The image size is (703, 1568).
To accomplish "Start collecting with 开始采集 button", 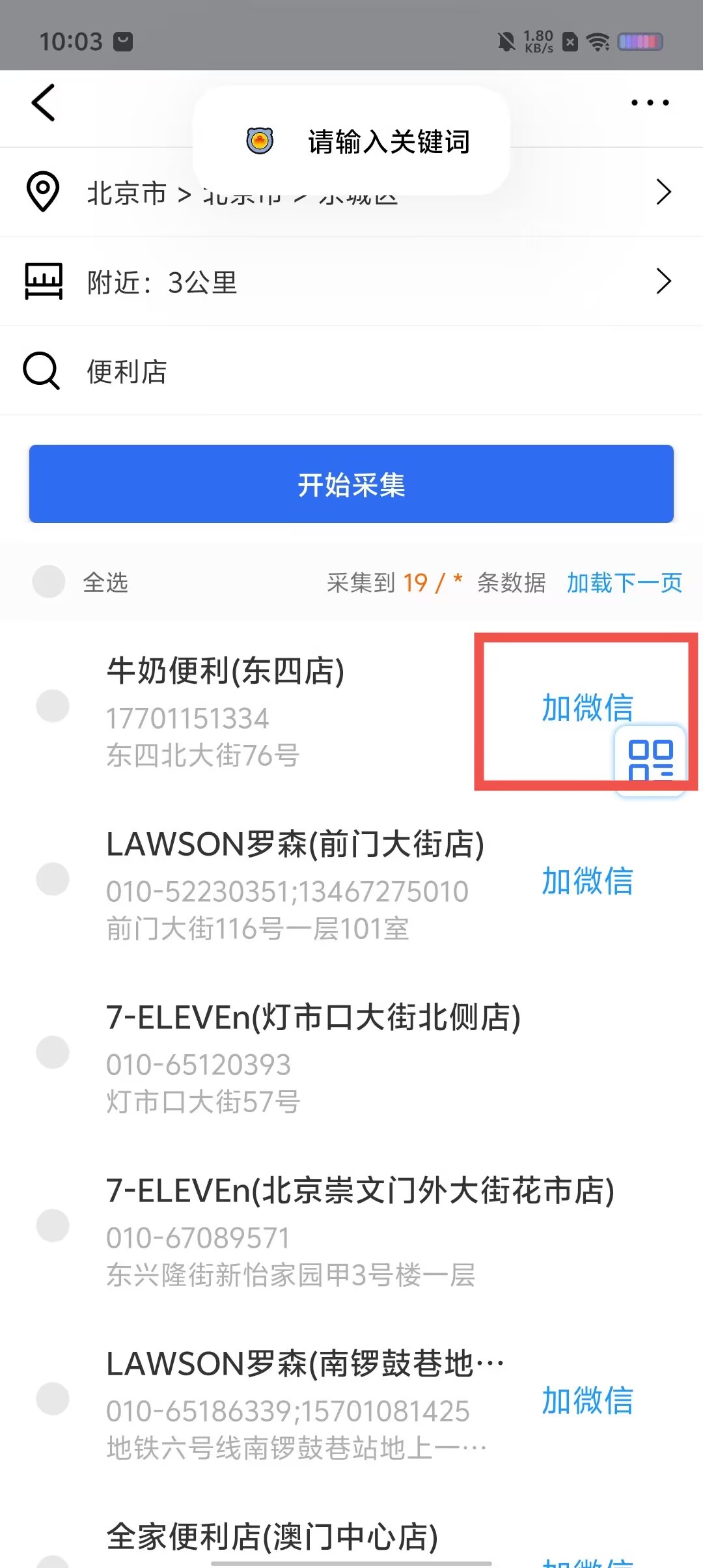I will click(x=351, y=484).
